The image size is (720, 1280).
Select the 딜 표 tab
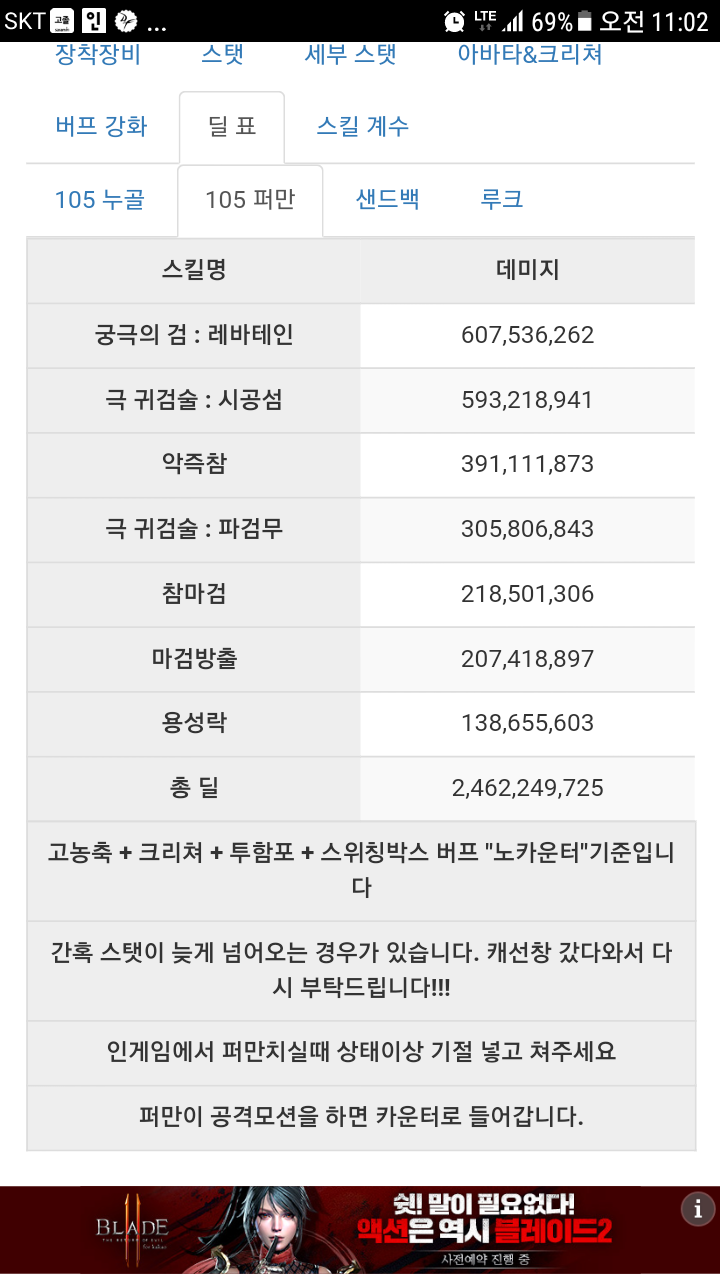click(232, 126)
